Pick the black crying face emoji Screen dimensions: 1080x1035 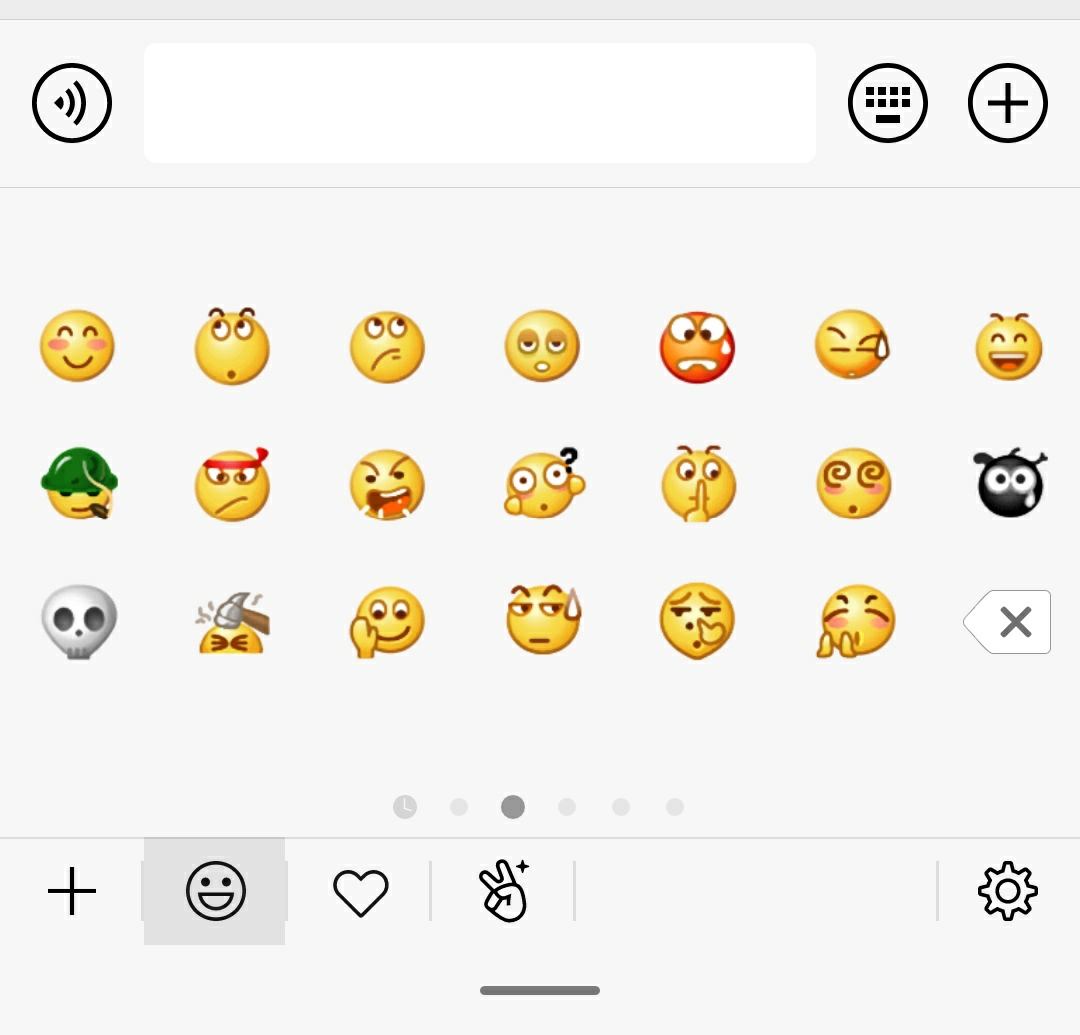1009,485
